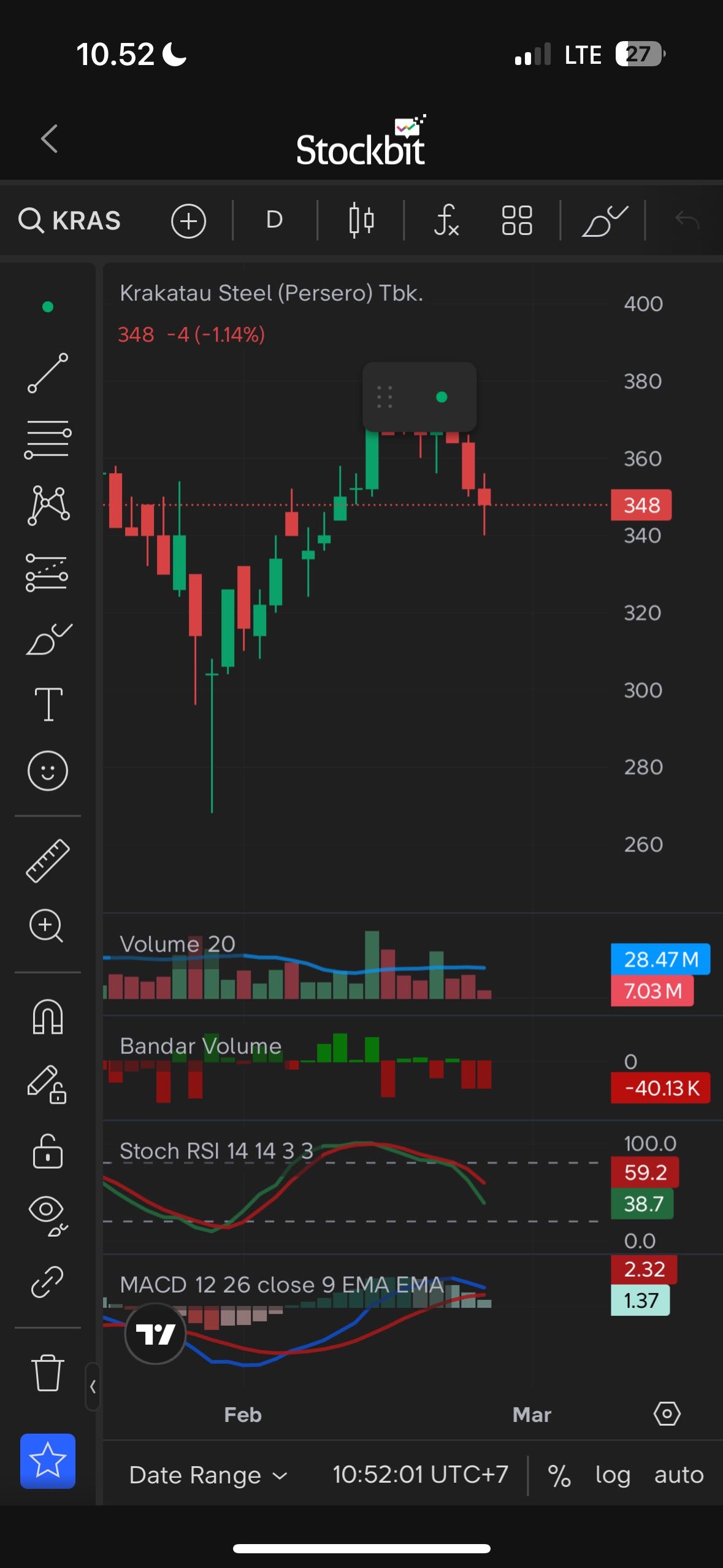The height and width of the screenshot is (1568, 723).
Task: Open the favorites star button
Action: coord(48,1461)
